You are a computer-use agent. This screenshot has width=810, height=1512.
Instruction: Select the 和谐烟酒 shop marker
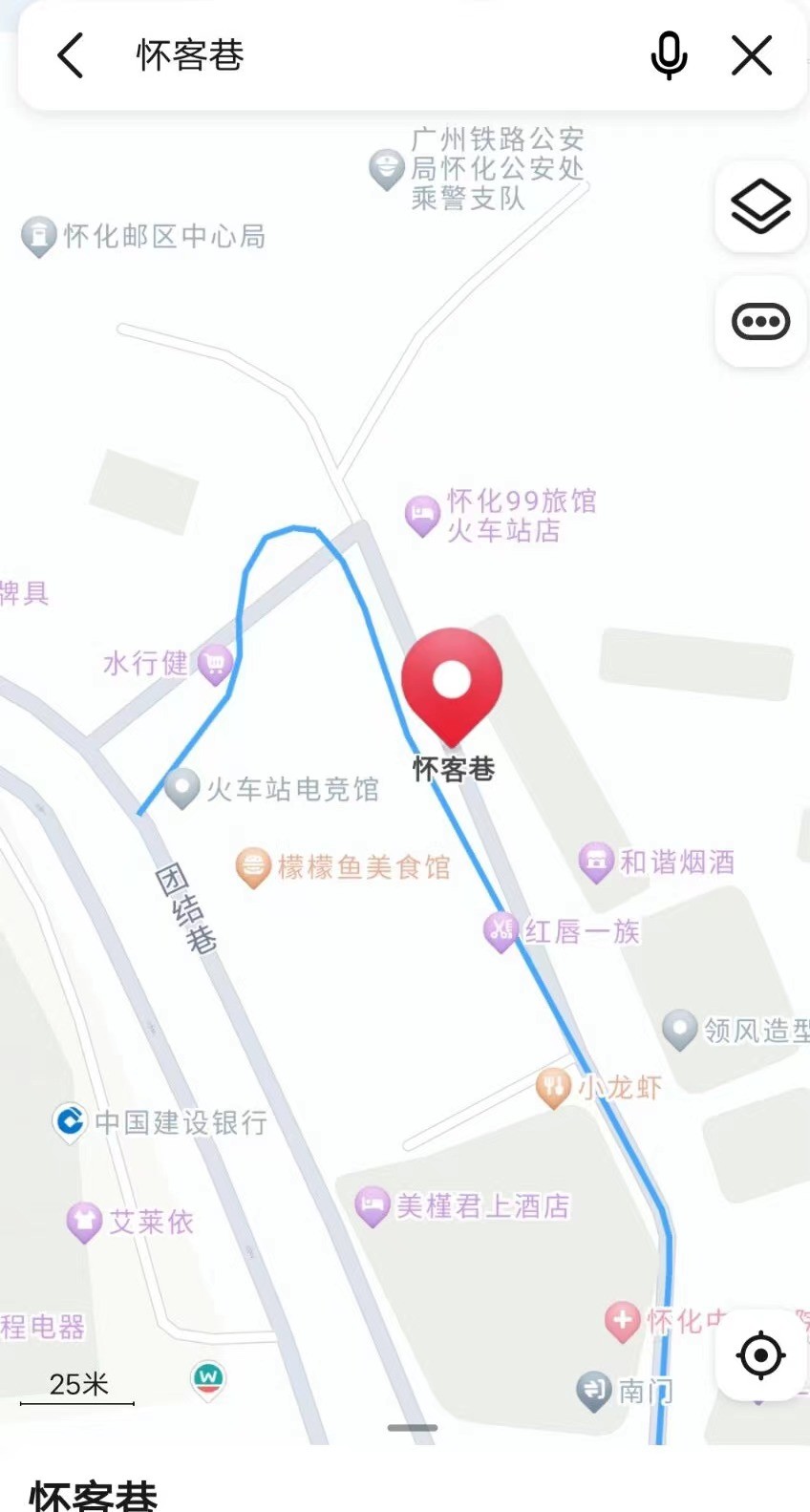[x=596, y=862]
